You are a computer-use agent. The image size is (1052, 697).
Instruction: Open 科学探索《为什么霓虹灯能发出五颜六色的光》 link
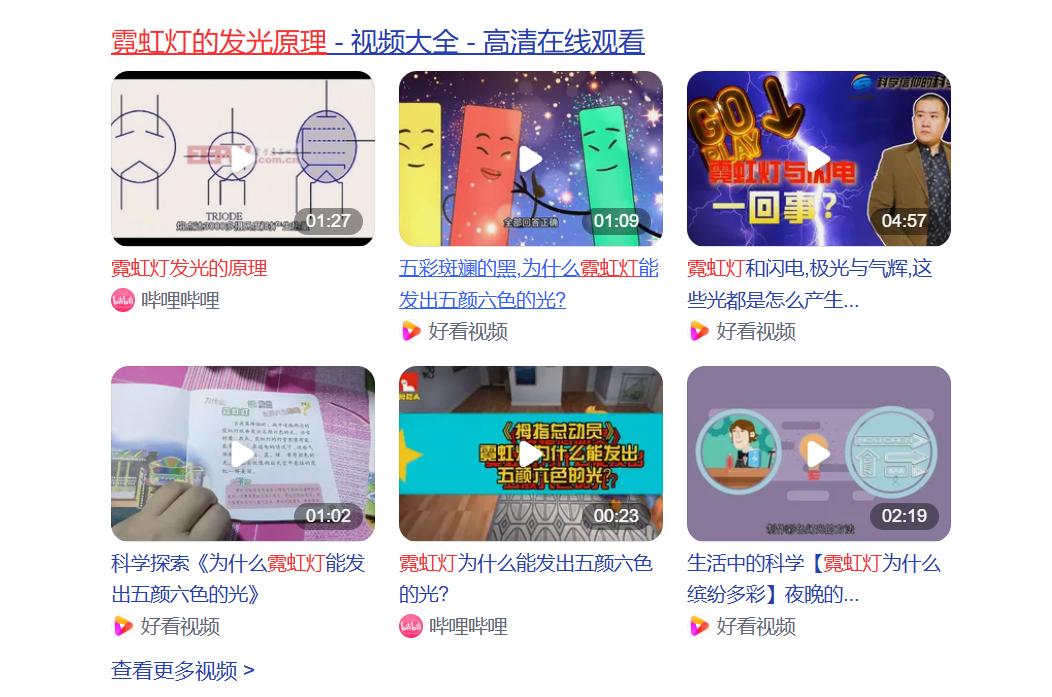(238, 578)
